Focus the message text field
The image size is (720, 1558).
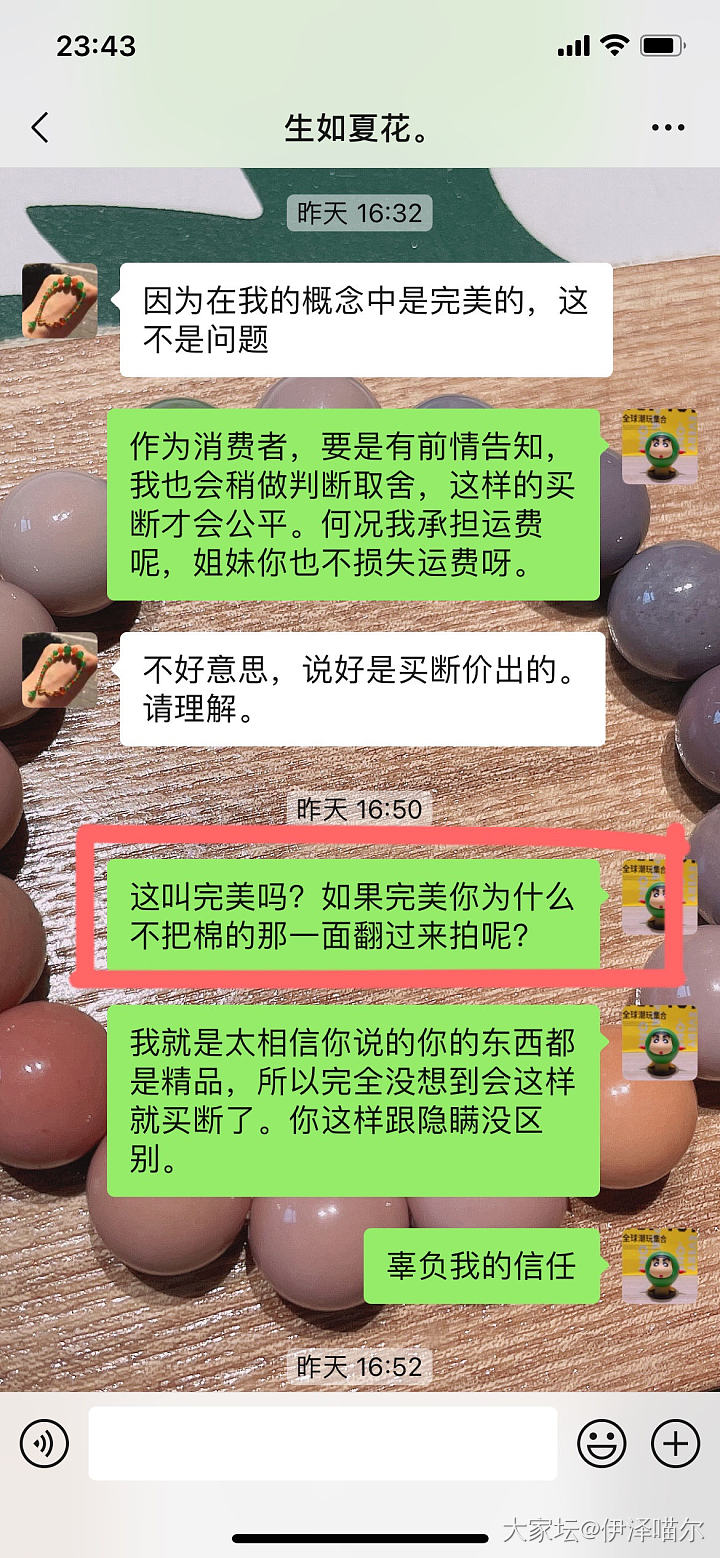pyautogui.click(x=322, y=1444)
